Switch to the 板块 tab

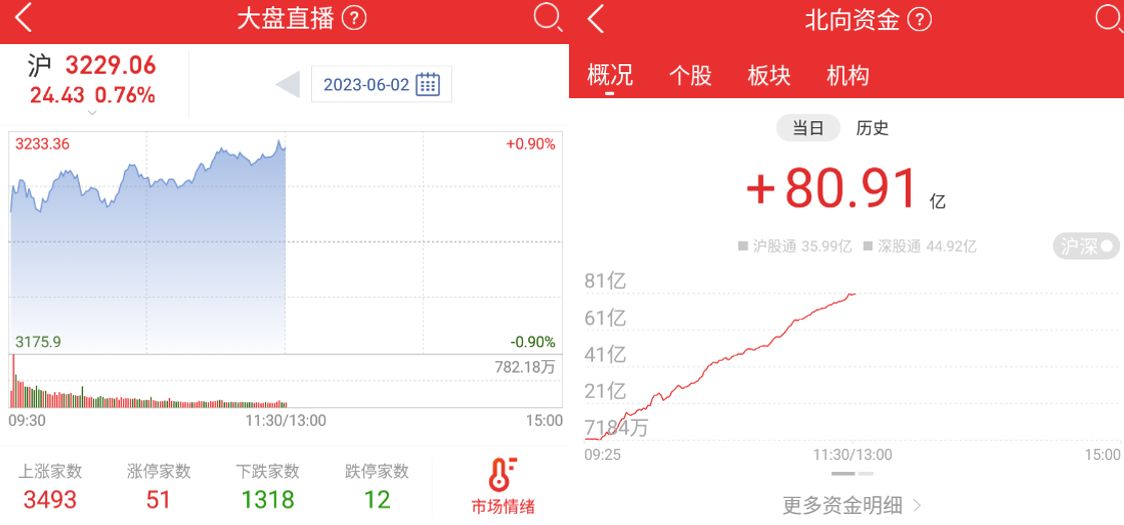point(769,75)
